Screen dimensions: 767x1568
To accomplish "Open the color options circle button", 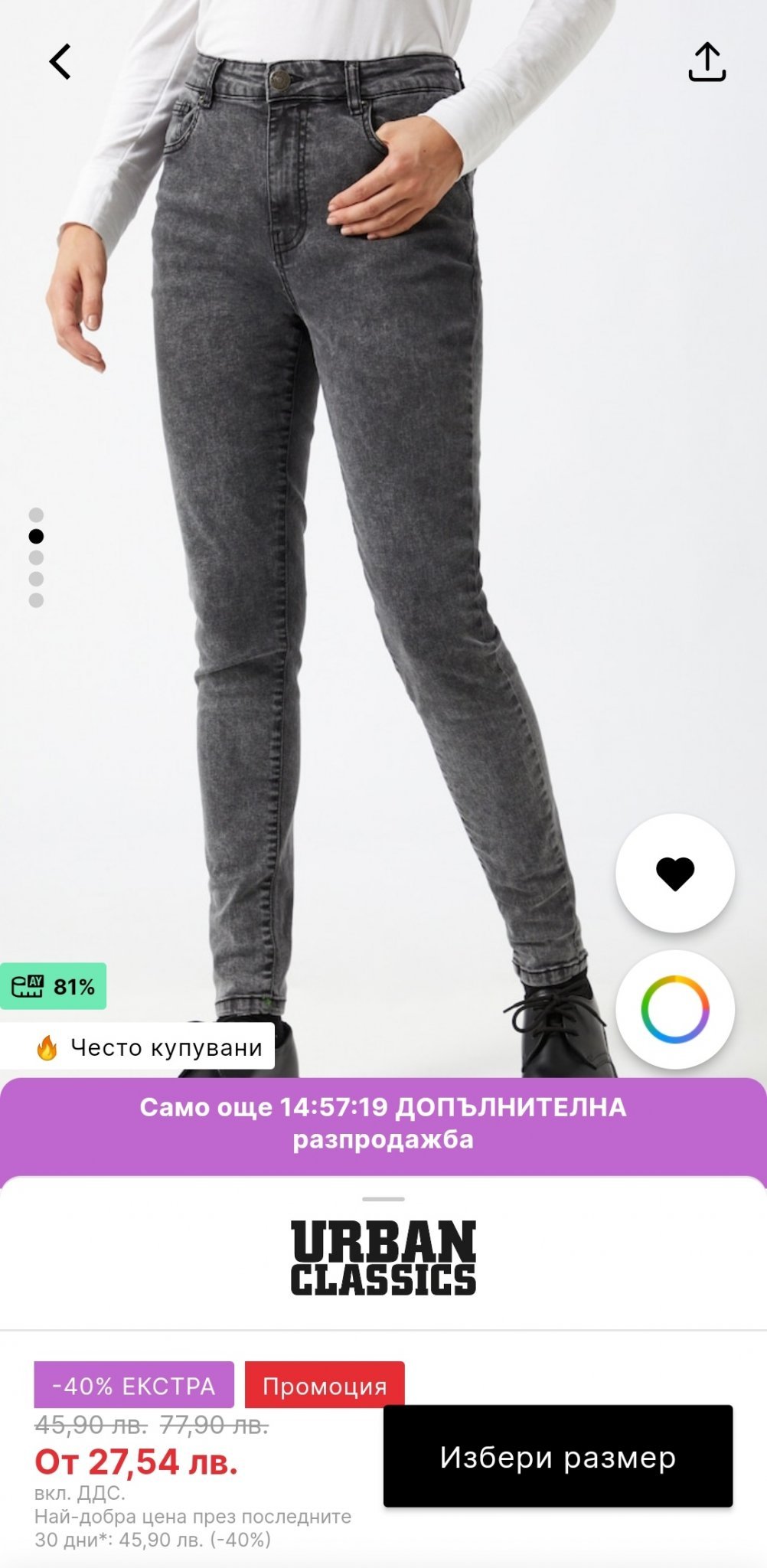I will (x=675, y=1009).
